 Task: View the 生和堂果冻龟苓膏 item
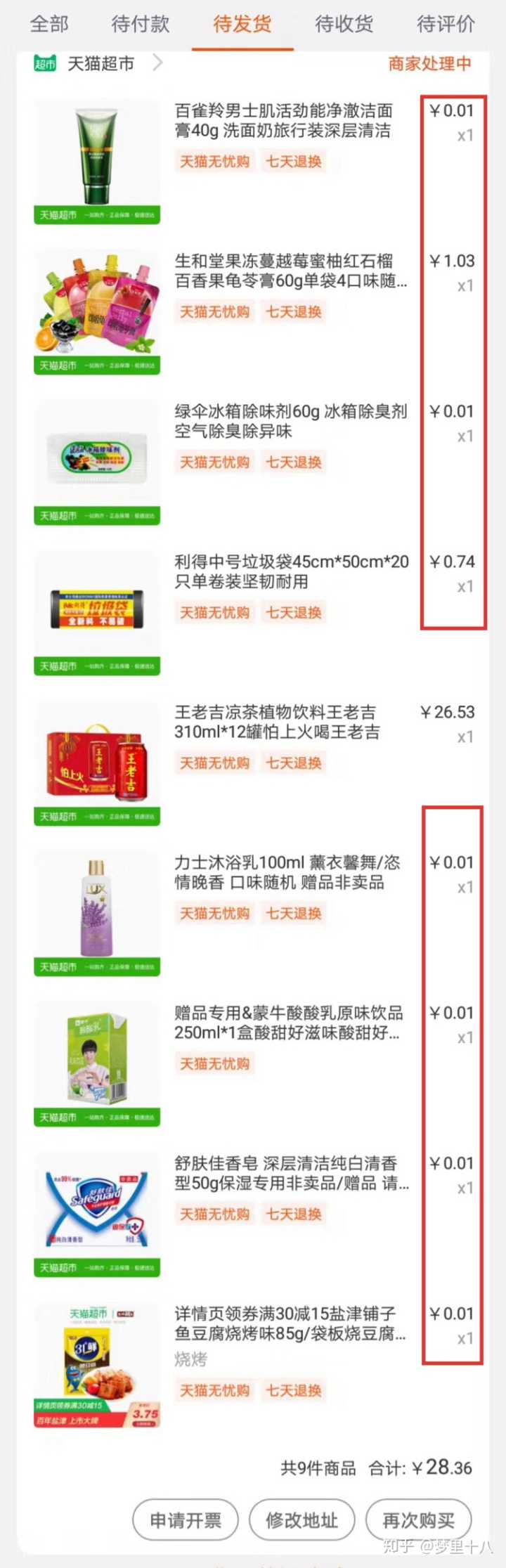(x=290, y=271)
